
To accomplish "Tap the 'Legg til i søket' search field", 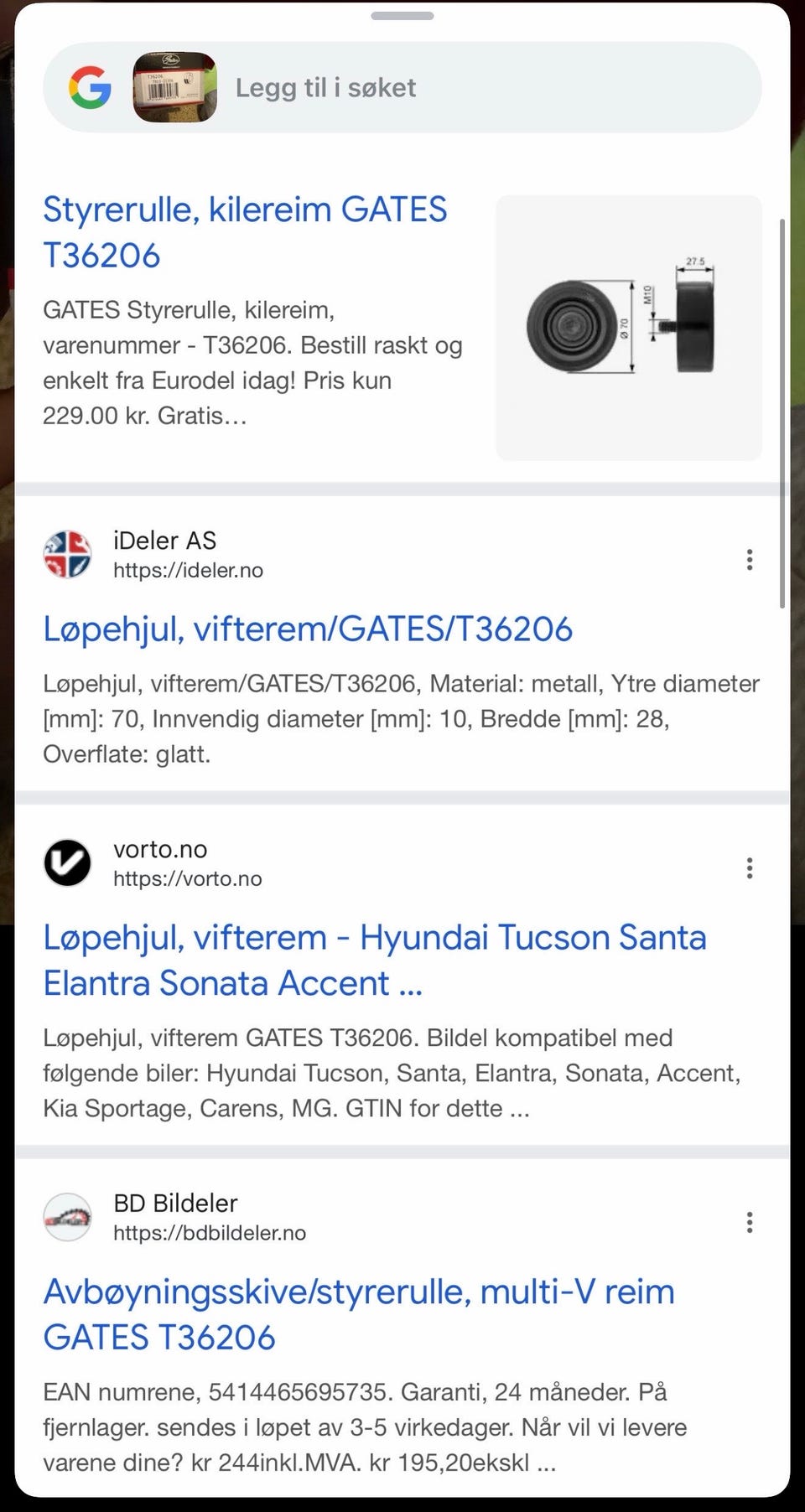I will [402, 87].
